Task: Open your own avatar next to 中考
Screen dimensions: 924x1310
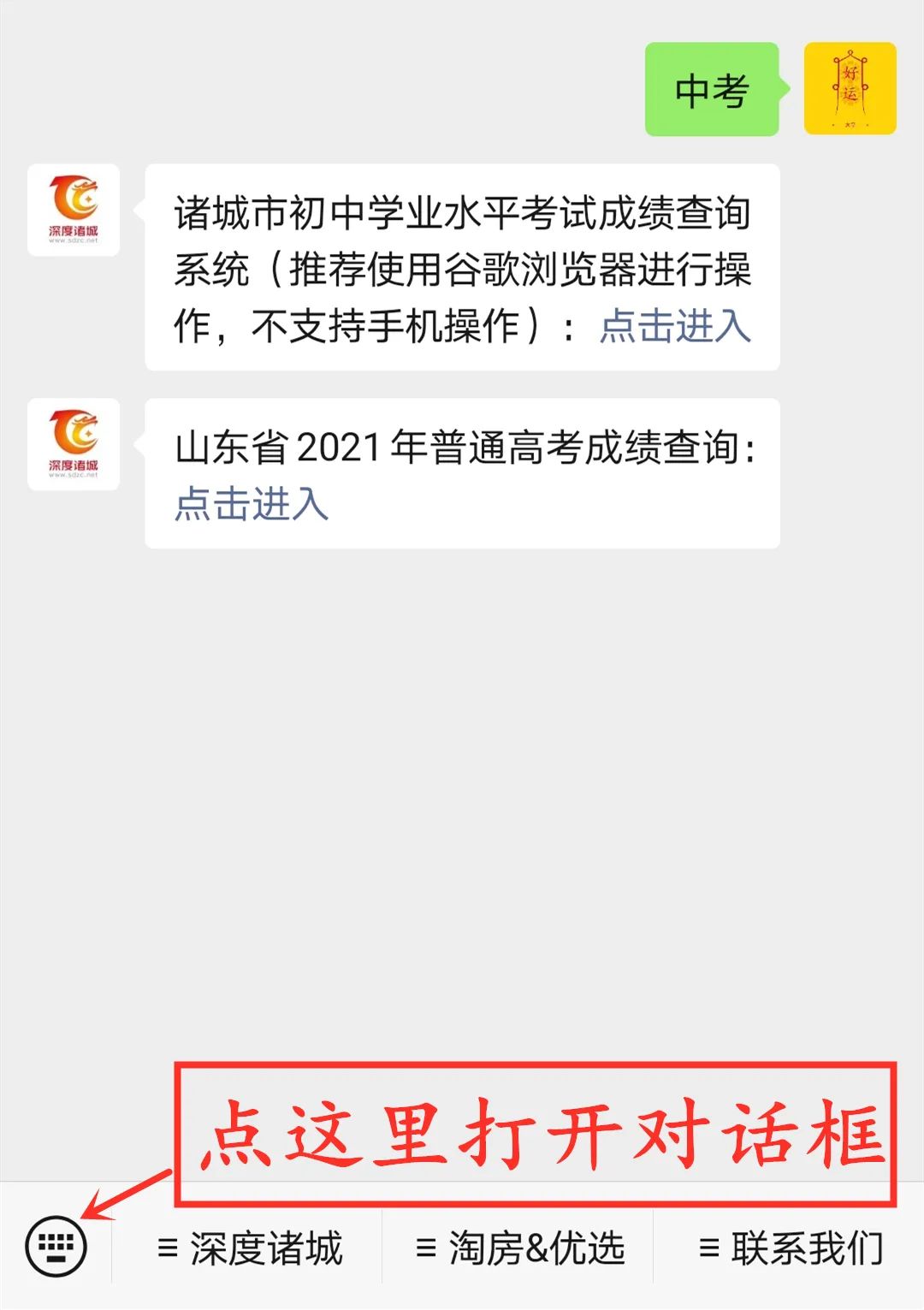Action: (x=850, y=89)
